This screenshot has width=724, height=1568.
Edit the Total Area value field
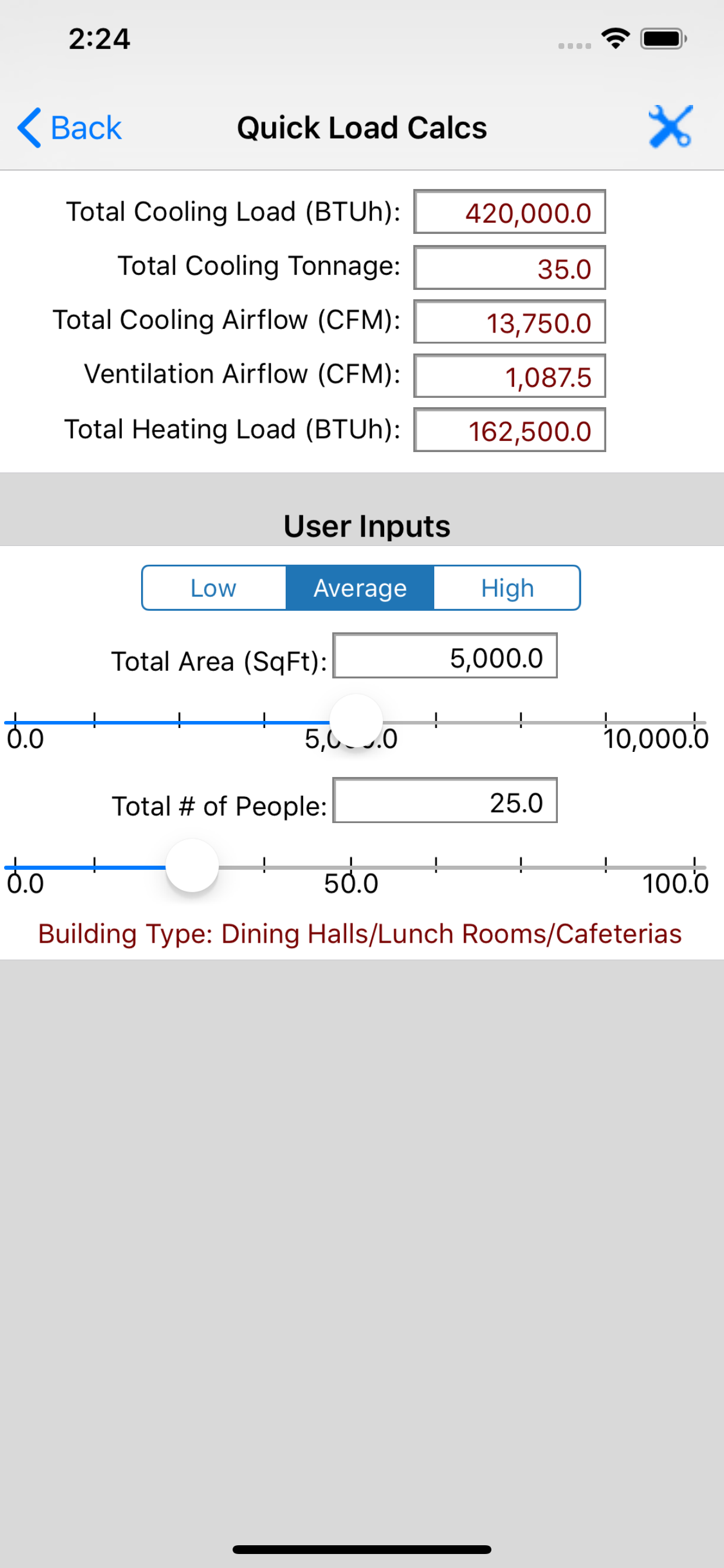445,657
